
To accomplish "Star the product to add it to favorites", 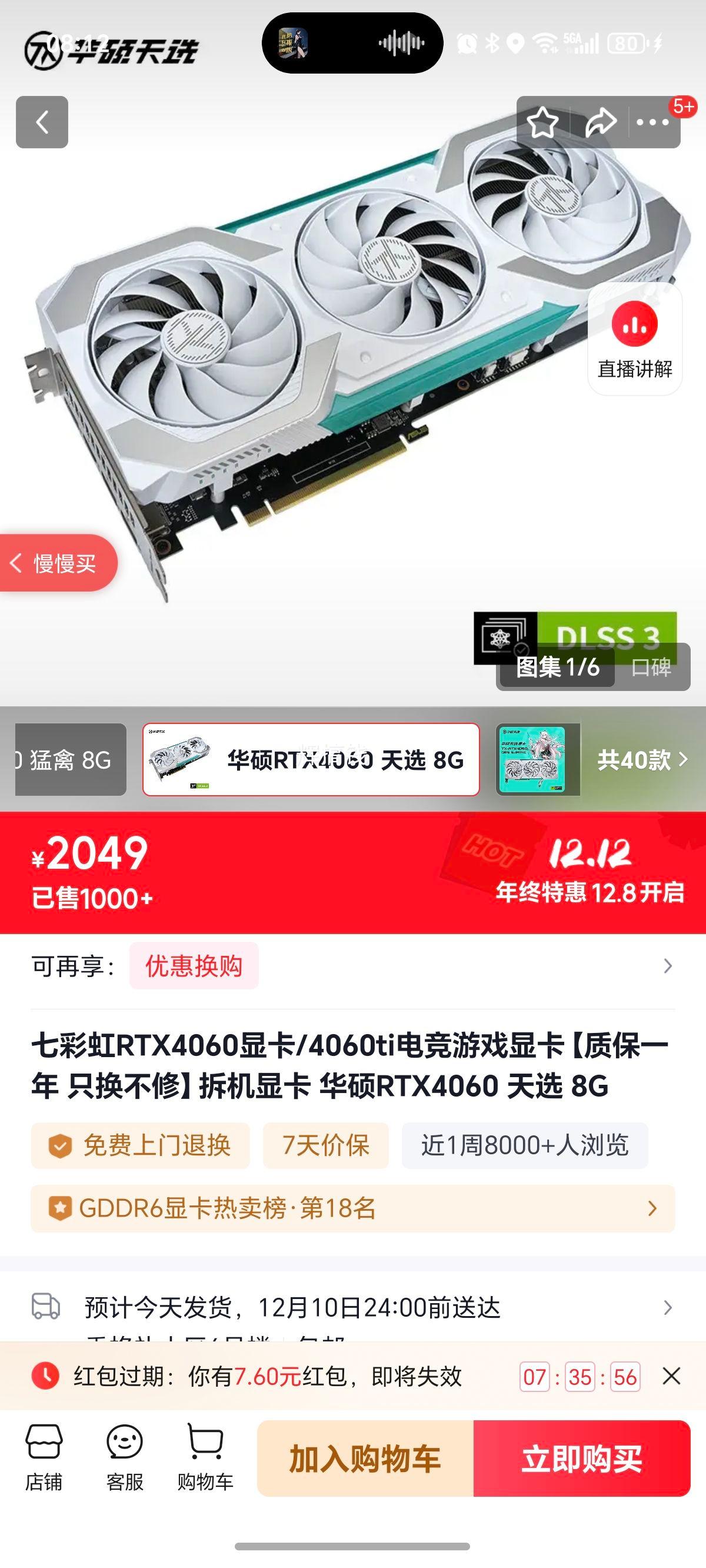I will (542, 123).
